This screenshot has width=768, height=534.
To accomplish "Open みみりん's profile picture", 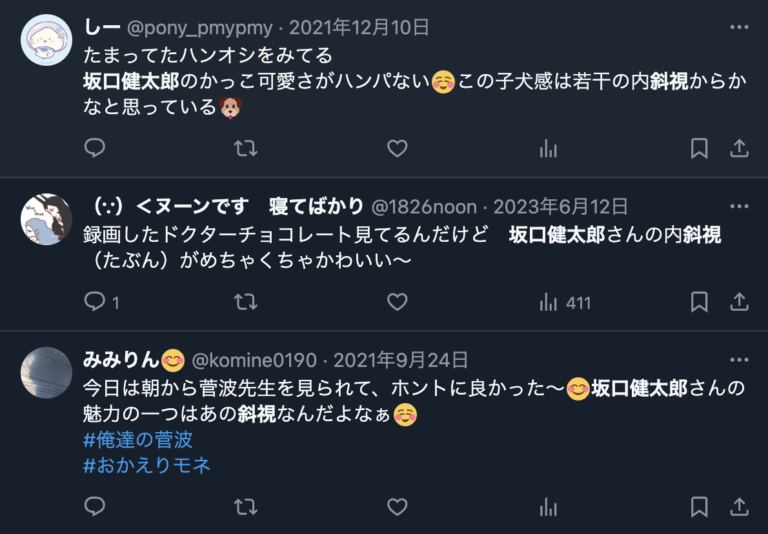I will [46, 372].
